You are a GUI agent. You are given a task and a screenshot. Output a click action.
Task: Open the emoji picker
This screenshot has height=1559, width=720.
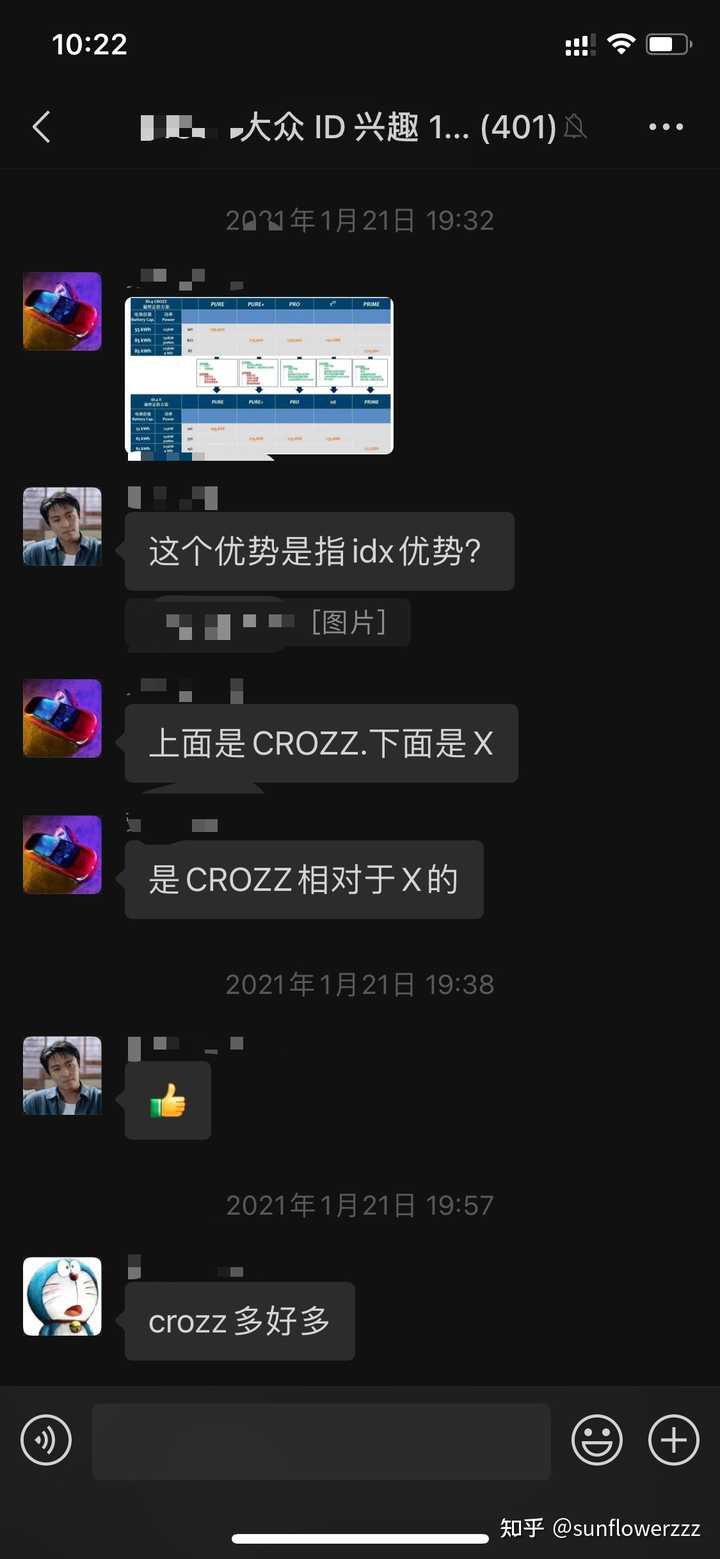pos(597,1441)
